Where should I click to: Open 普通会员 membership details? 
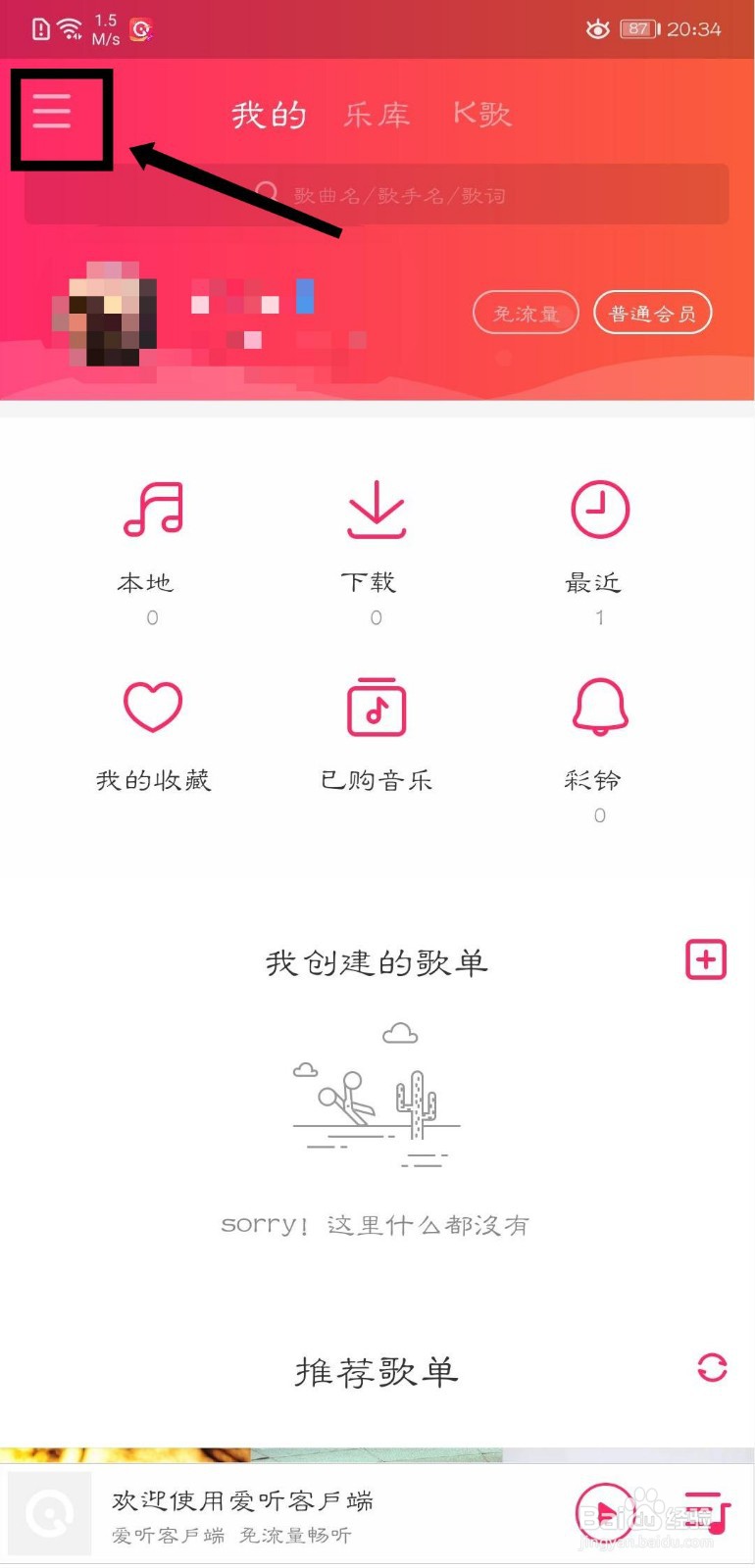coord(653,313)
